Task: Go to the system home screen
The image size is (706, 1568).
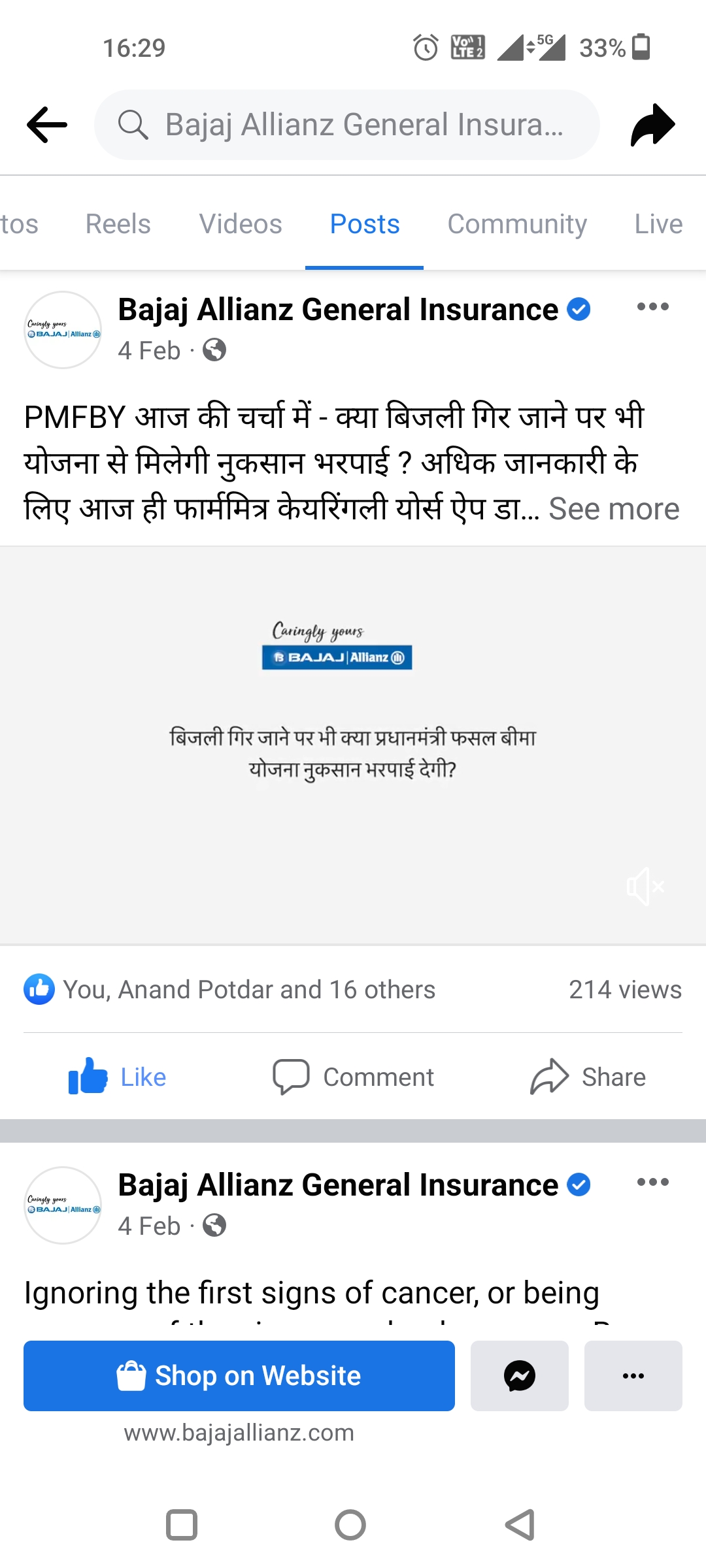Action: [350, 1526]
